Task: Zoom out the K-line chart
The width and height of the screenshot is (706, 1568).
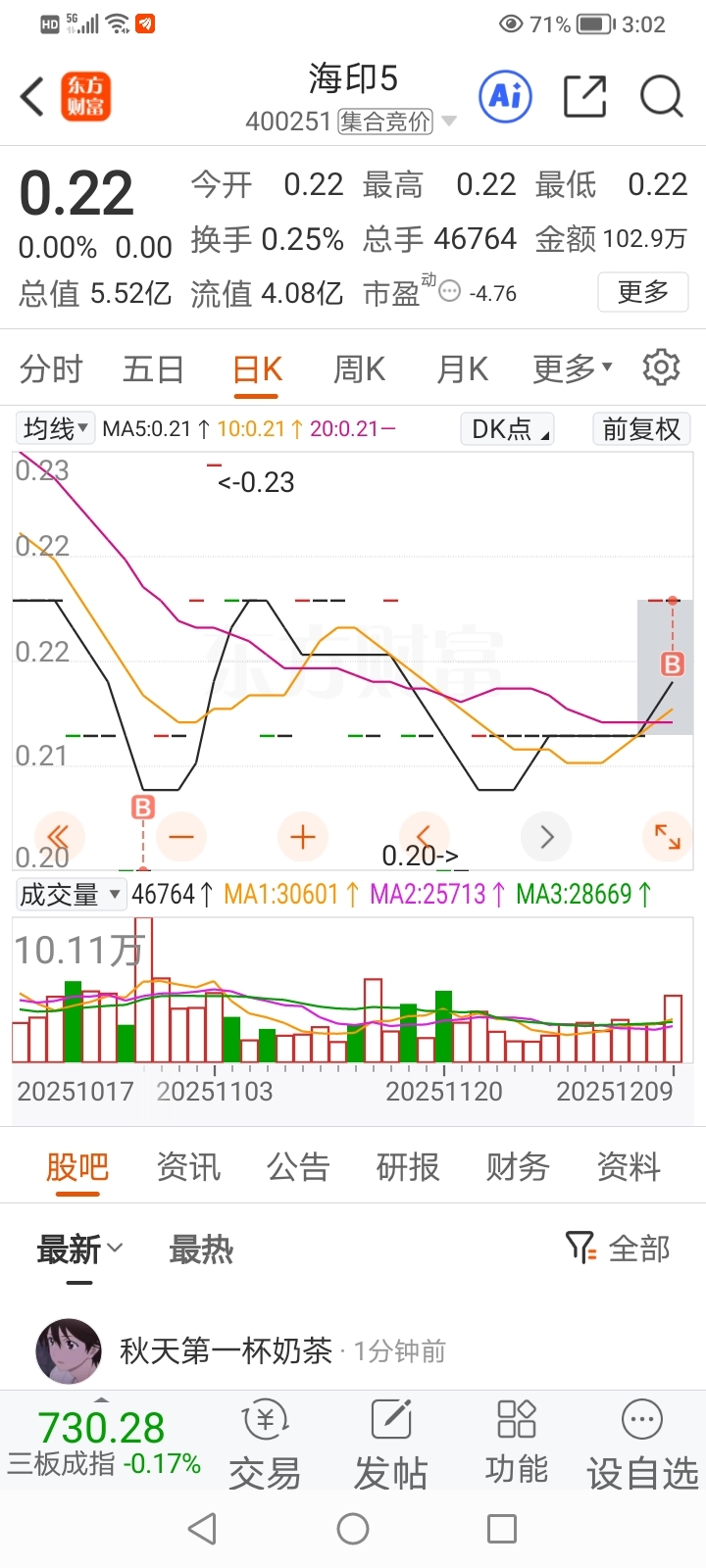Action: 181,837
